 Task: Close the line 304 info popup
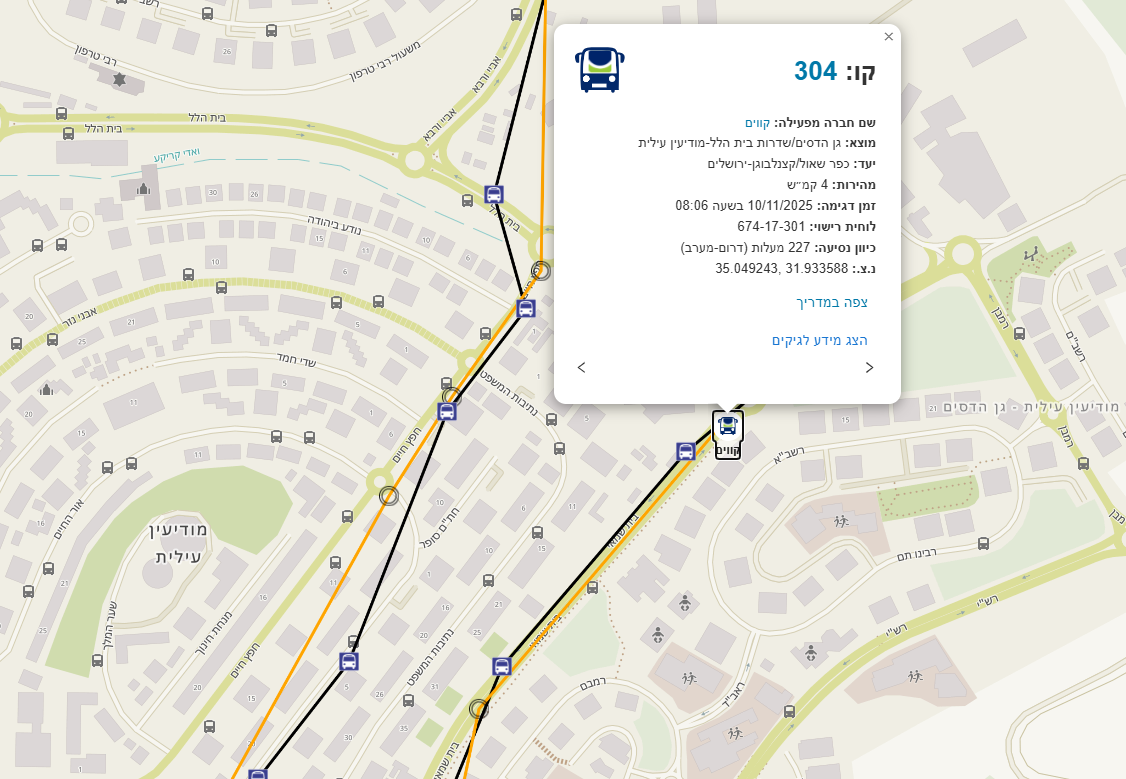(889, 37)
